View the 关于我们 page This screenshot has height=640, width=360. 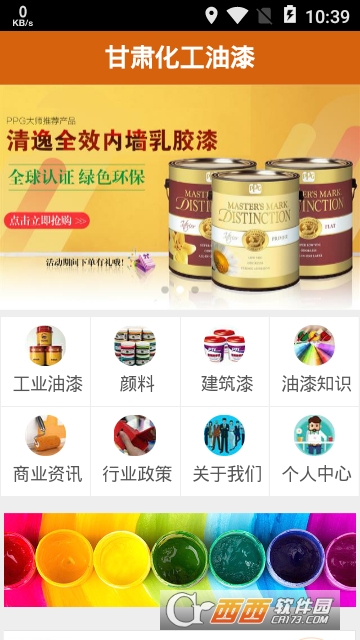point(225,451)
